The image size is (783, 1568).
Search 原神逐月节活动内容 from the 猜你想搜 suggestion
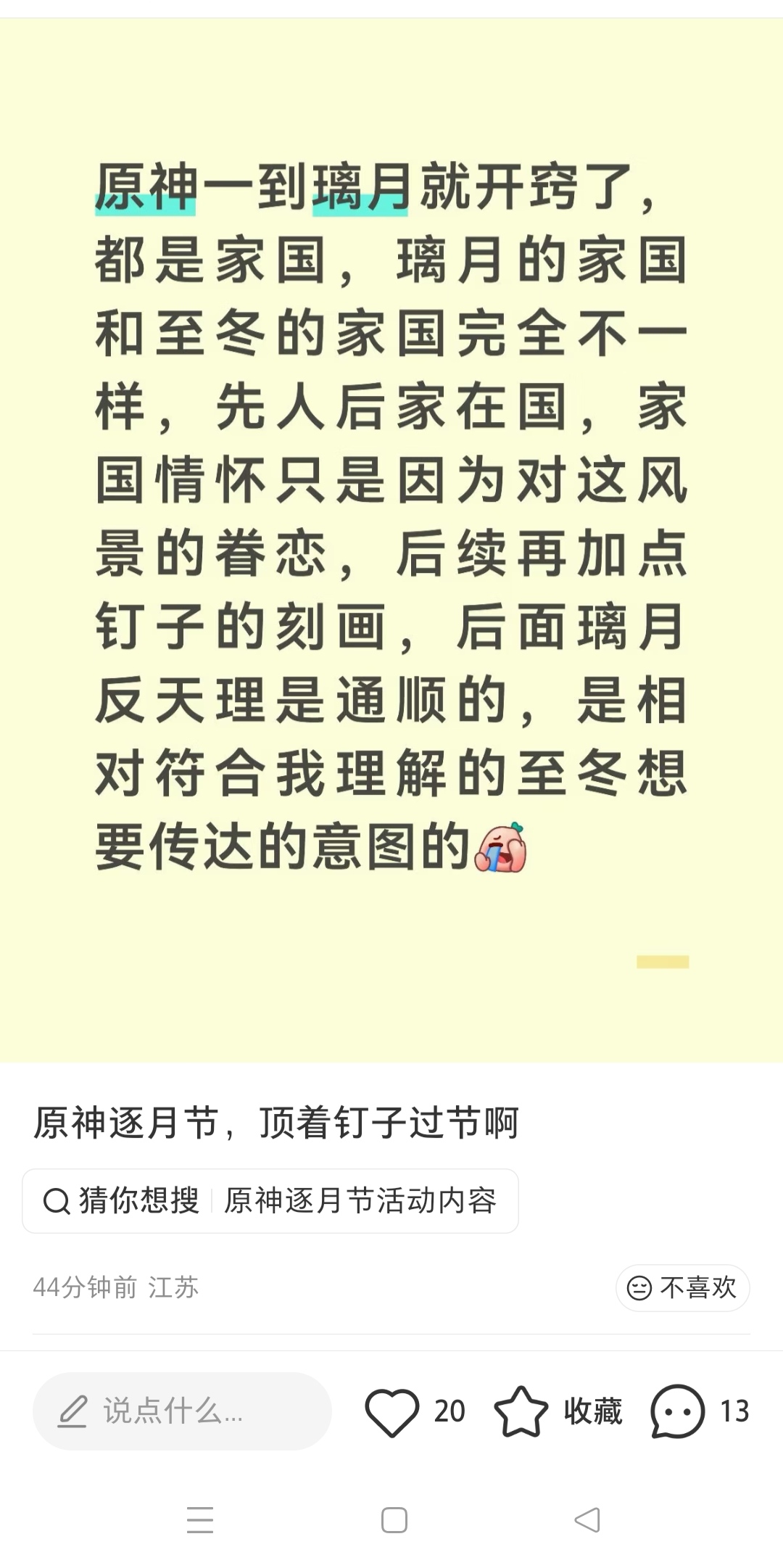click(270, 1200)
